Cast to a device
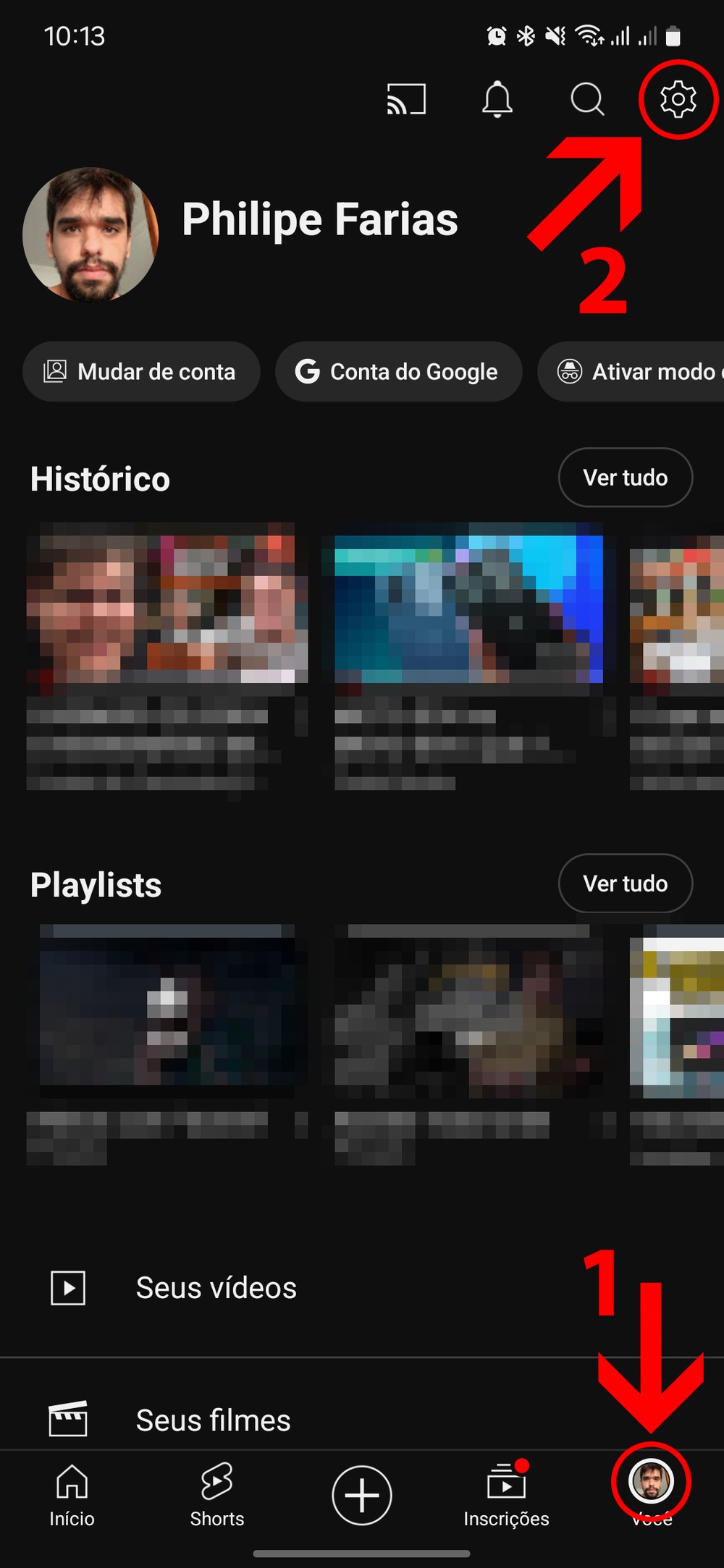This screenshot has height=1568, width=724. (x=406, y=99)
